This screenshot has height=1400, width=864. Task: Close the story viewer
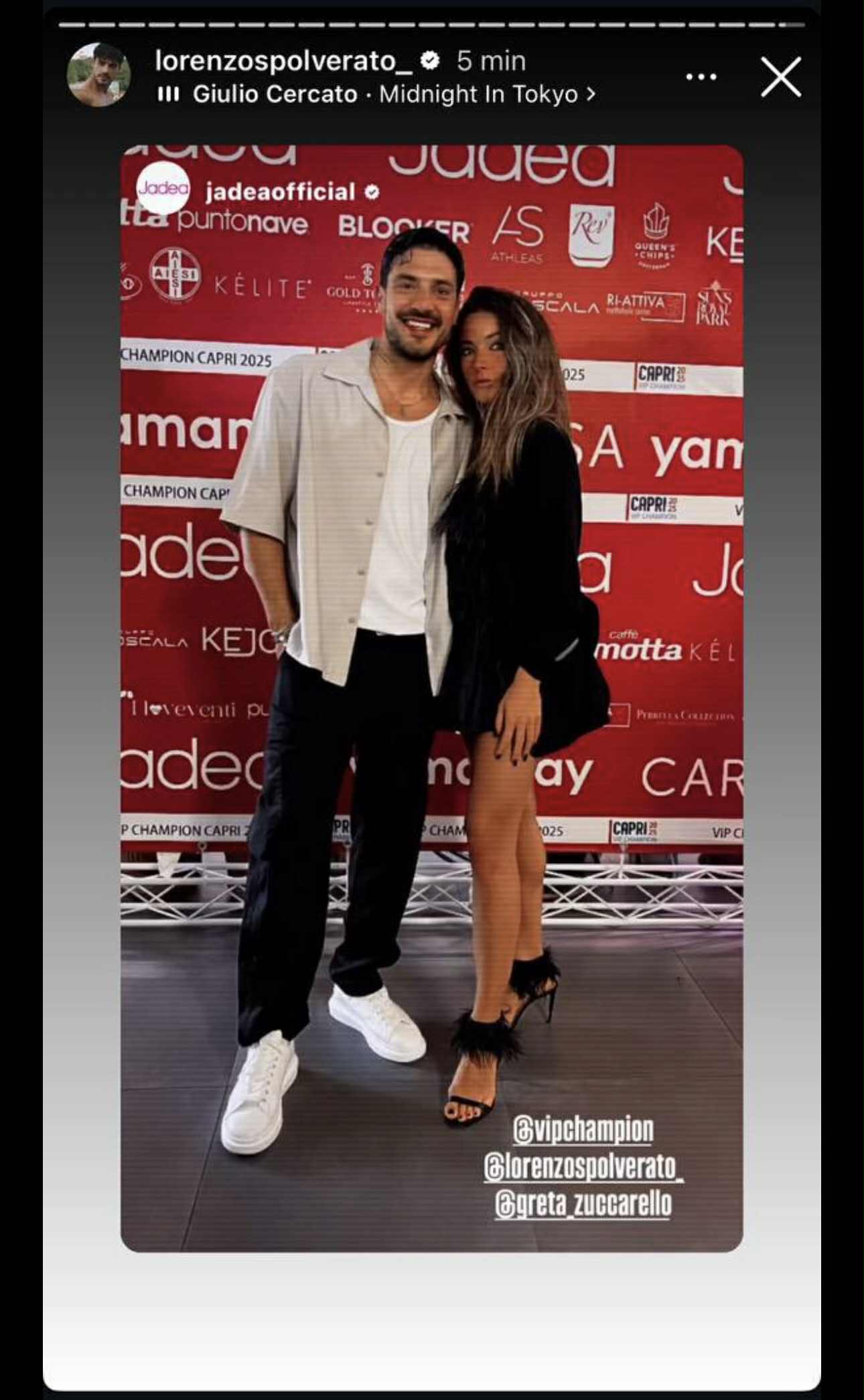781,77
